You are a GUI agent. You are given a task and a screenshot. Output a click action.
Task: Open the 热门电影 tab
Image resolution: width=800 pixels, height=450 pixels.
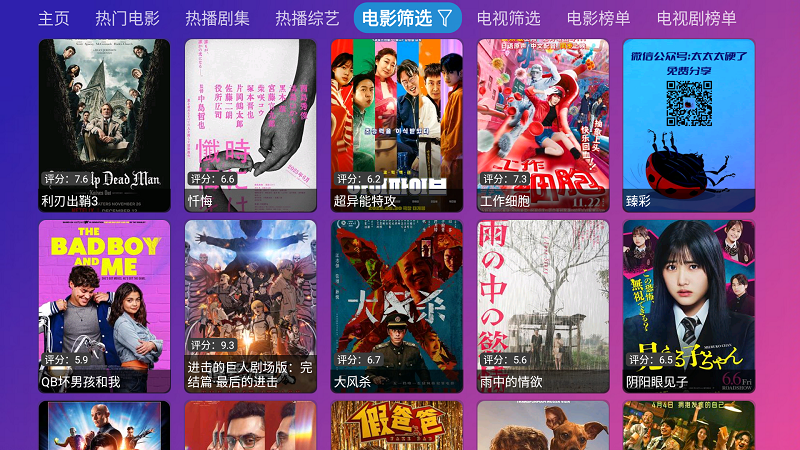pyautogui.click(x=127, y=18)
